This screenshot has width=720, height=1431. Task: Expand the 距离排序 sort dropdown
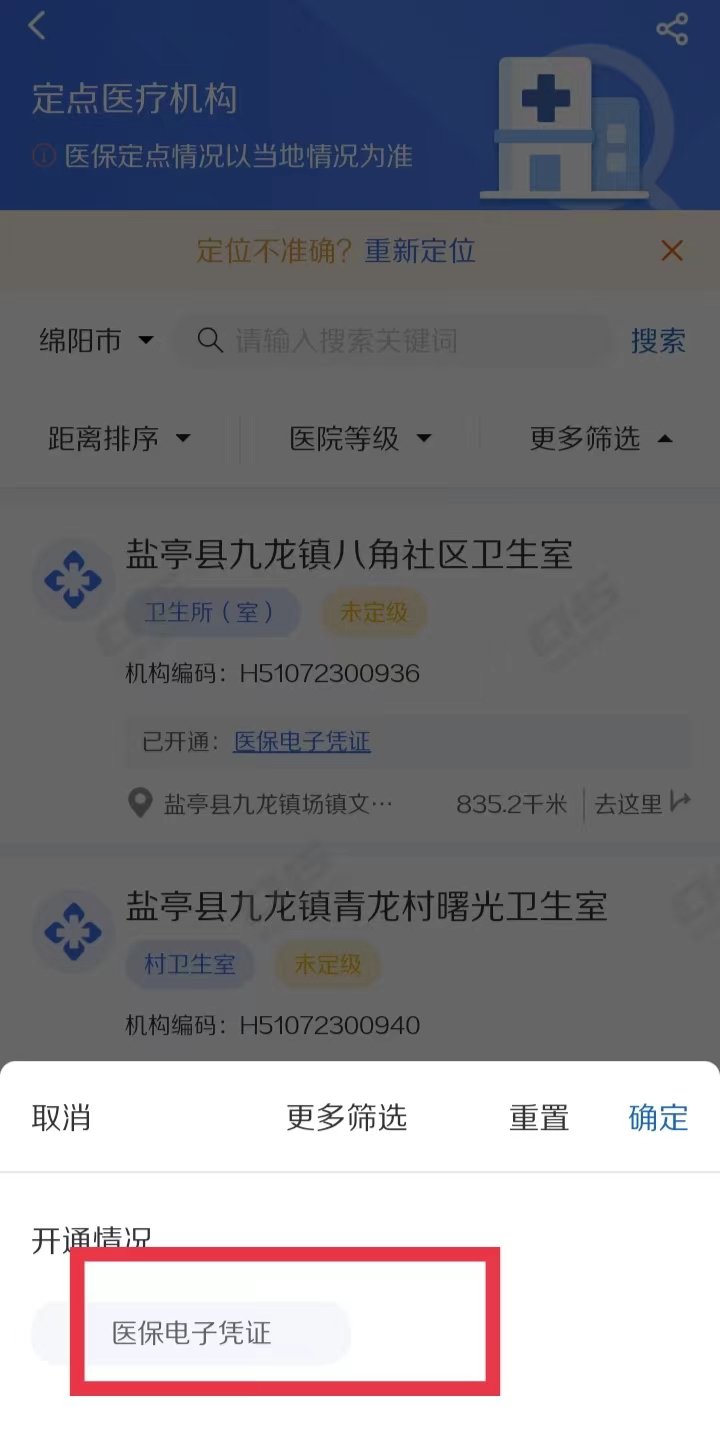tap(119, 438)
